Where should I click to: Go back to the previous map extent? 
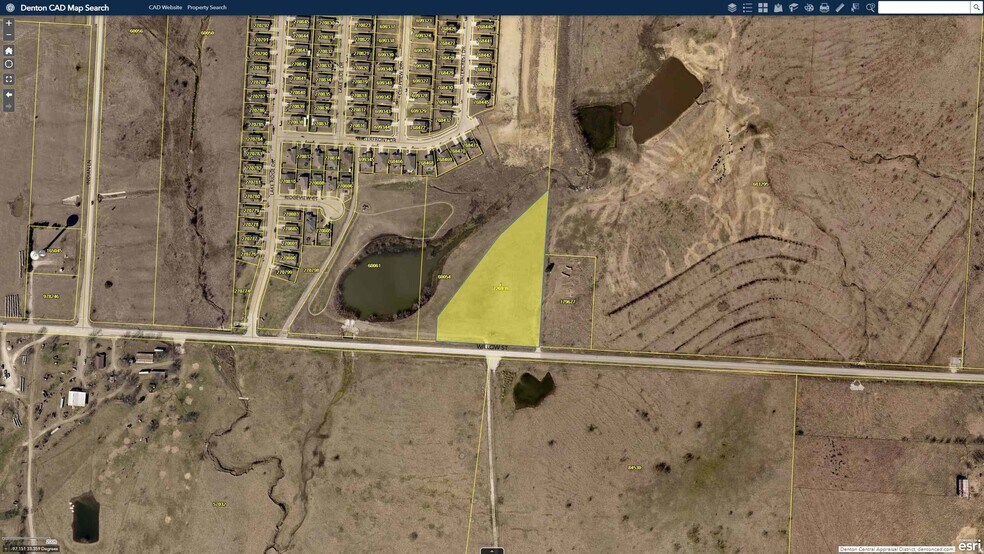point(9,94)
